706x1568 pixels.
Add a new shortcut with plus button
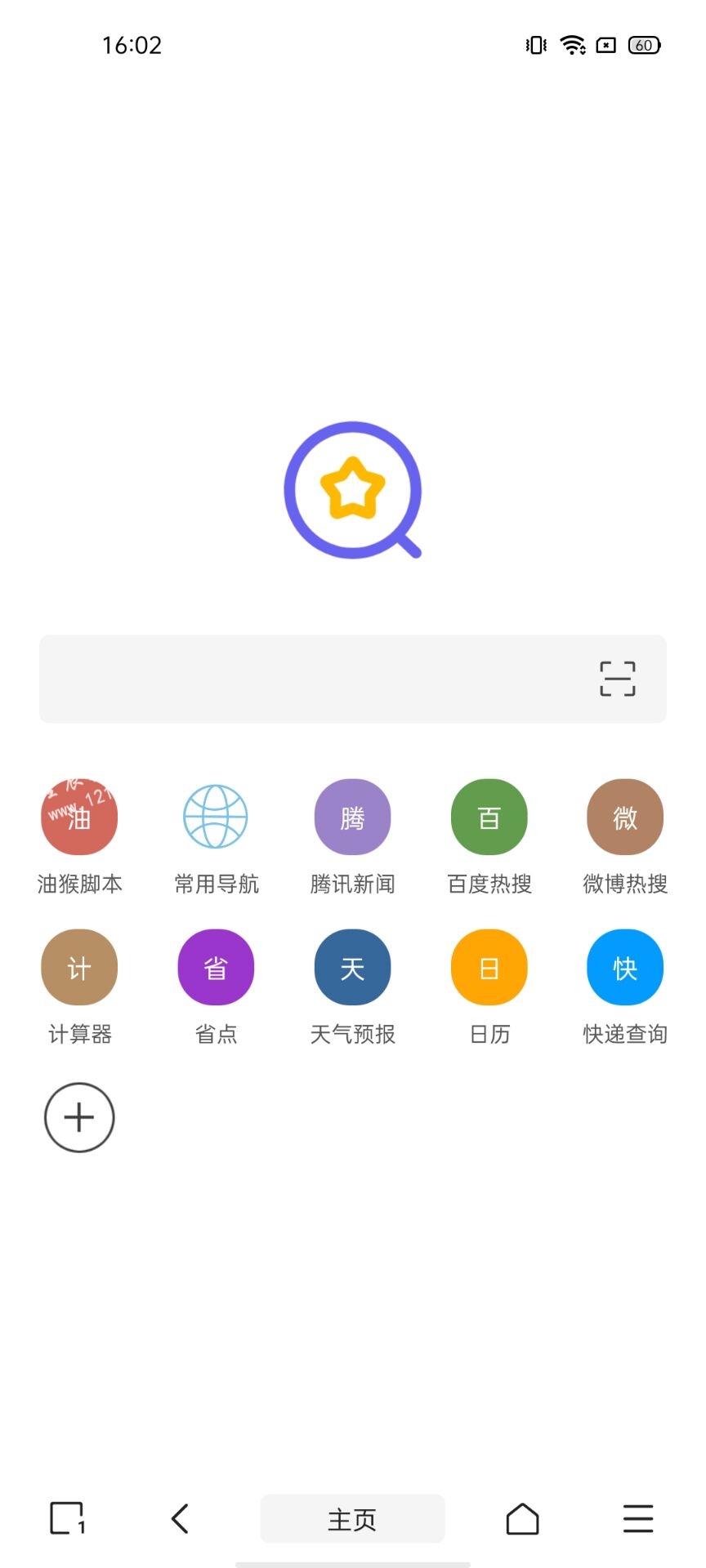pyautogui.click(x=79, y=1118)
